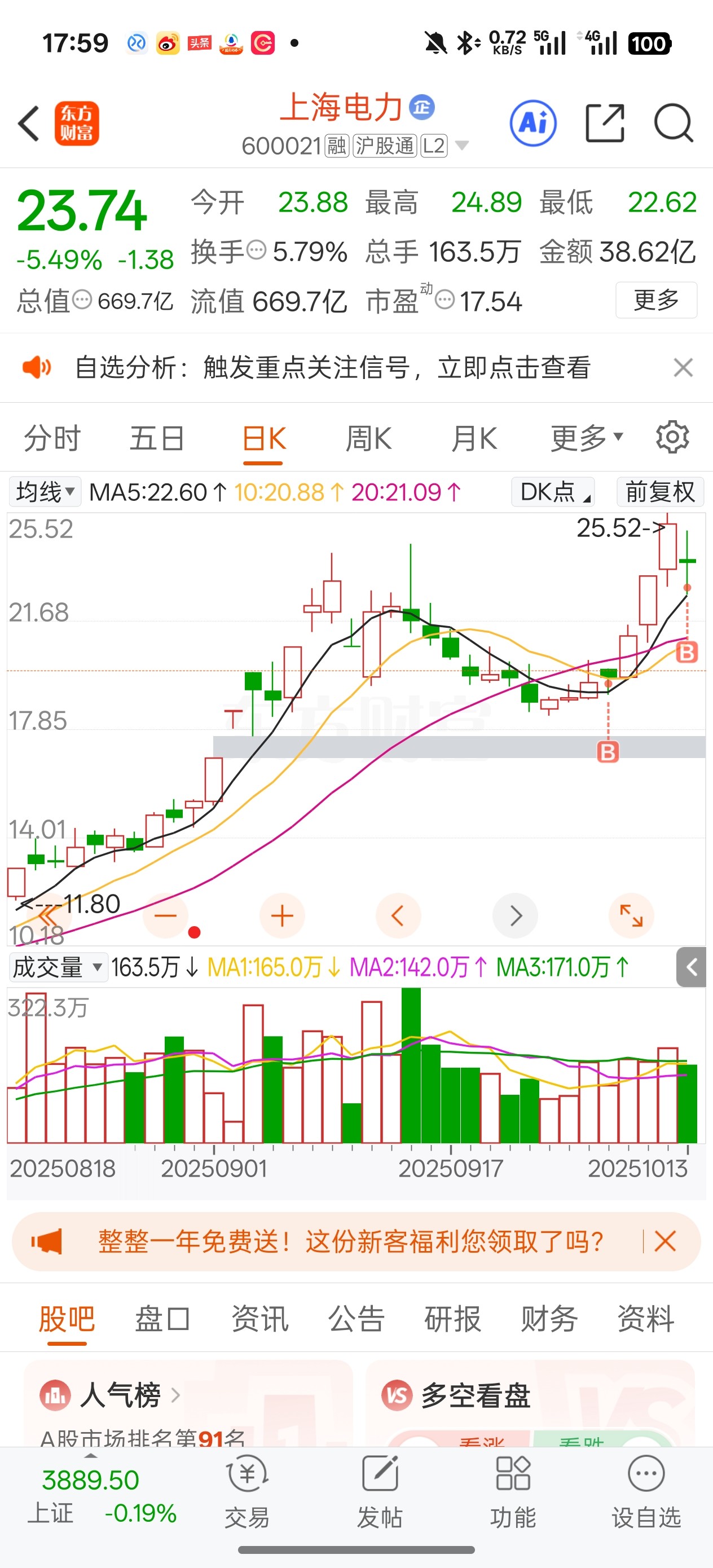713x1568 pixels.
Task: Switch to the 分时 chart tab
Action: pos(52,438)
